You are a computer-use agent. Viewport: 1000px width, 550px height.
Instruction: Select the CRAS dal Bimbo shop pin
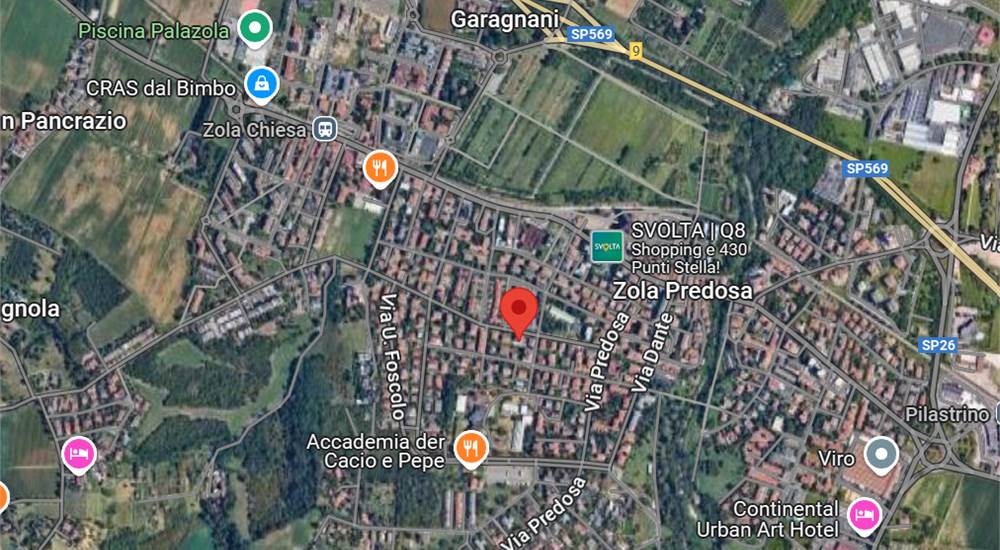(261, 84)
